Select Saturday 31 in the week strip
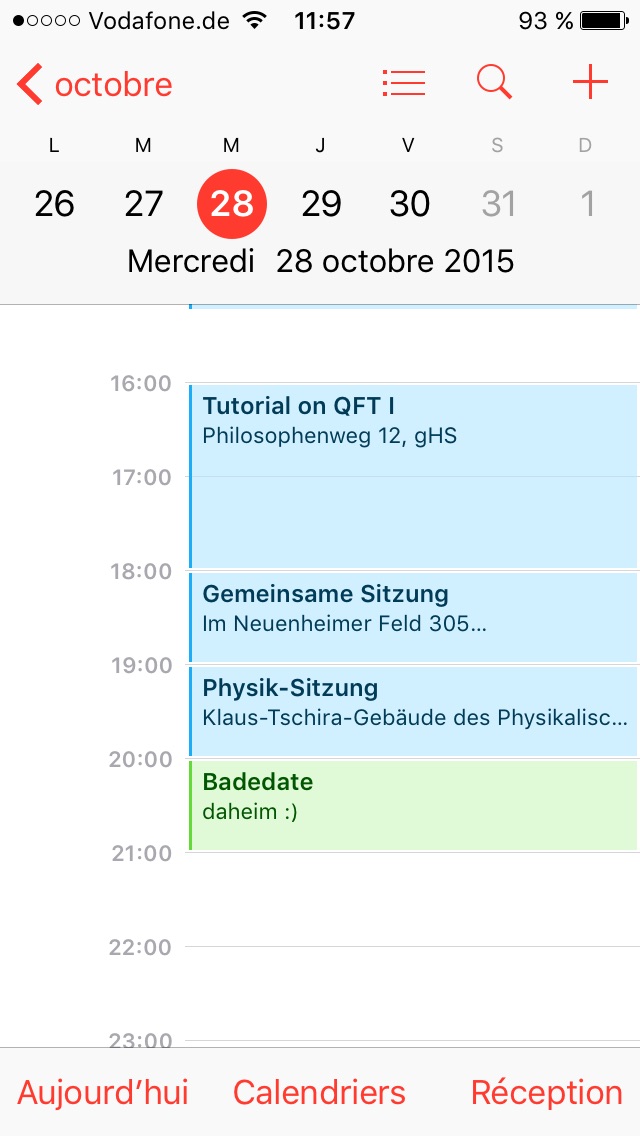The width and height of the screenshot is (640, 1136). point(498,204)
